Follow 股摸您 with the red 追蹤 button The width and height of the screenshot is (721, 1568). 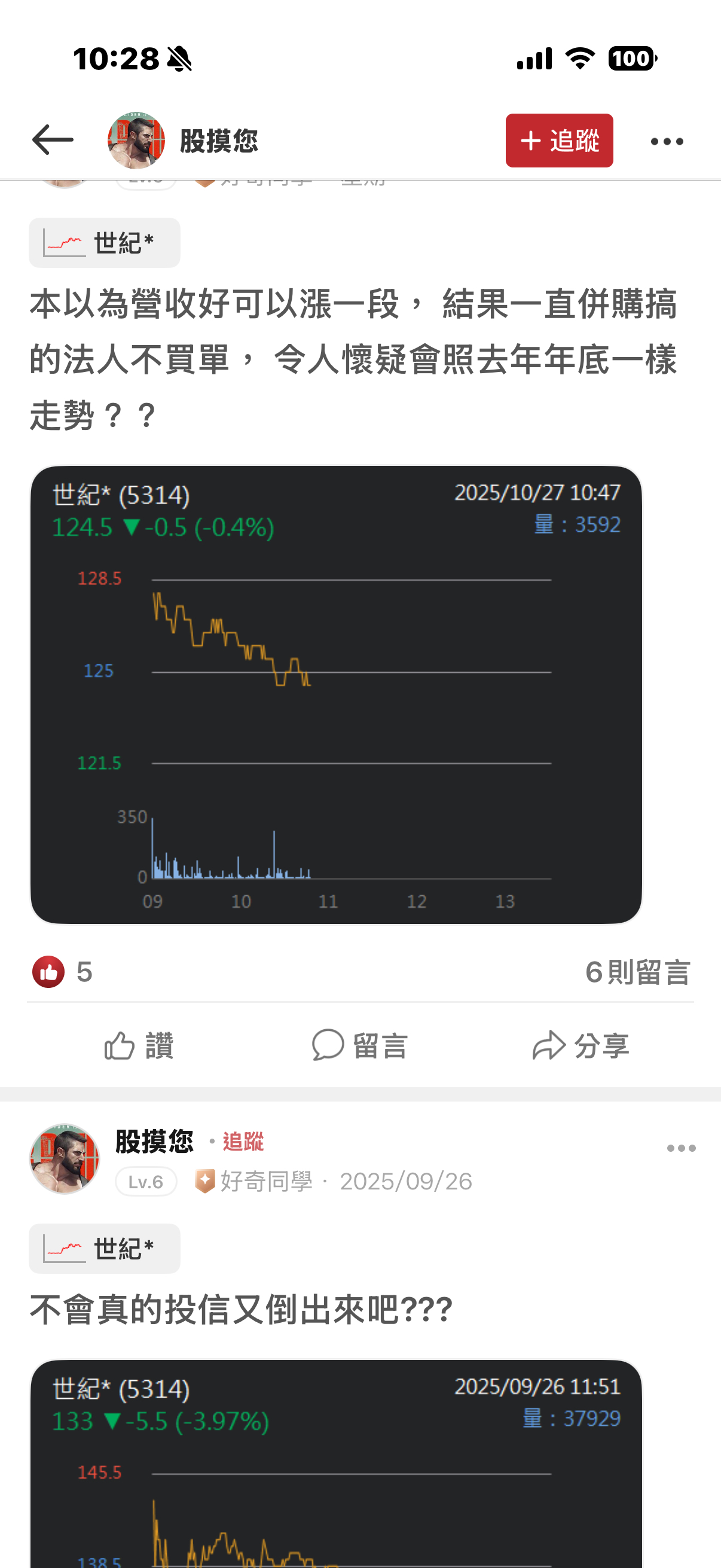[x=558, y=141]
